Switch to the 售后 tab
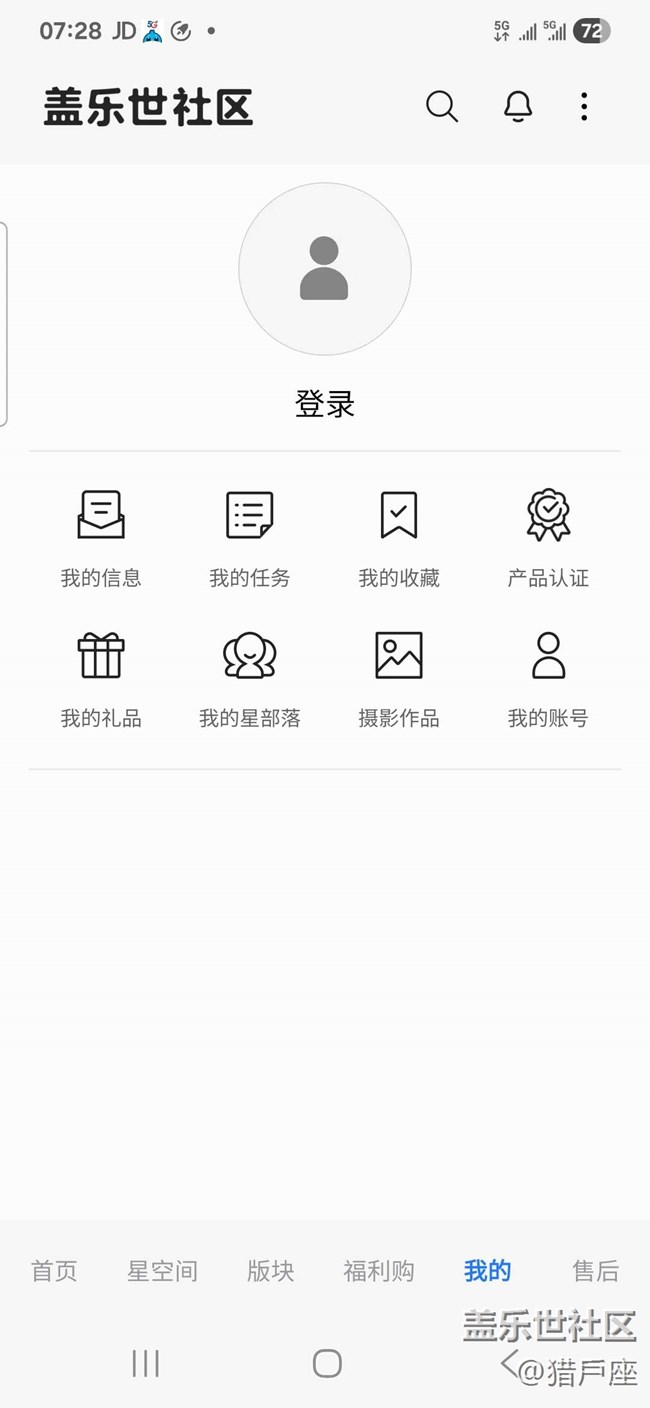 tap(596, 1271)
